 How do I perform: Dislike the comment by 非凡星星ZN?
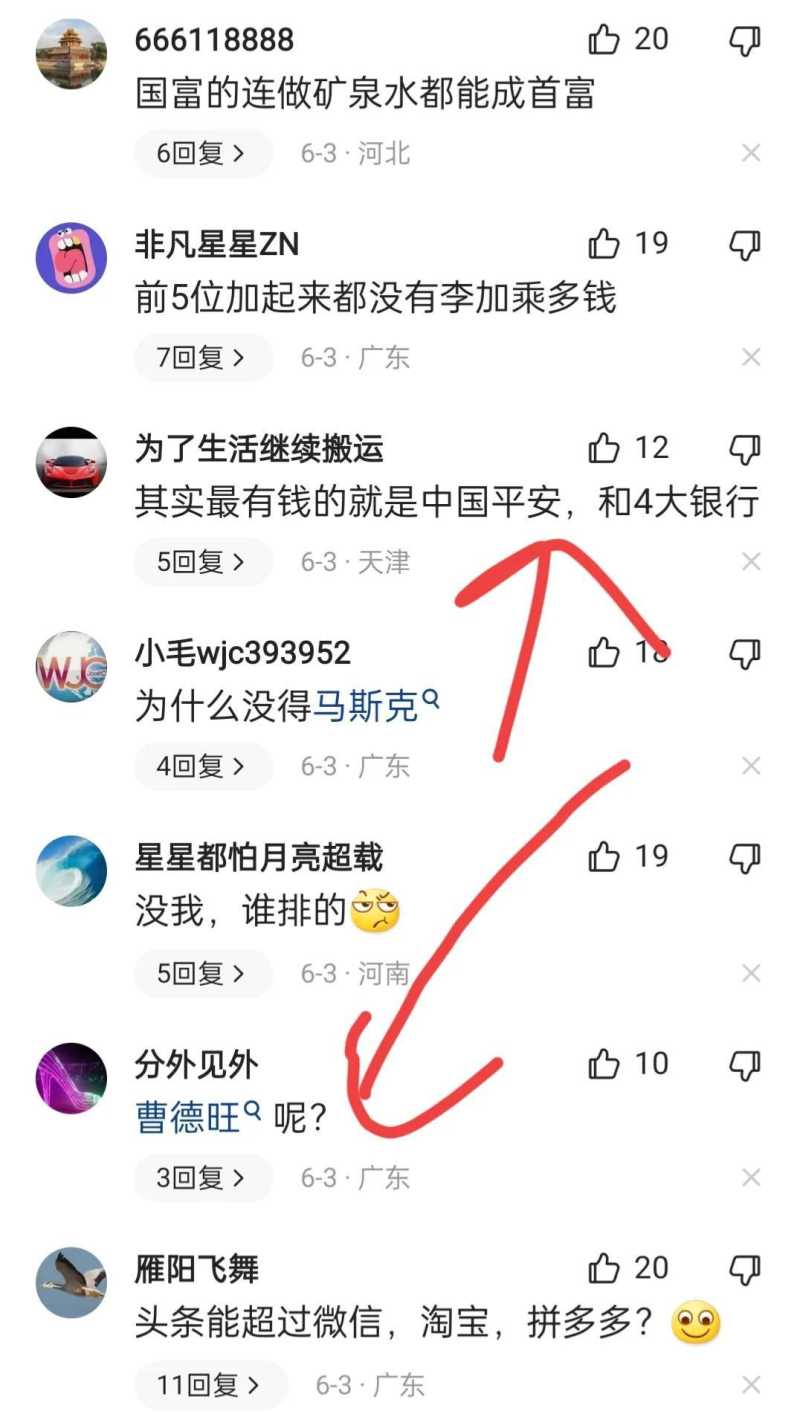coord(745,244)
